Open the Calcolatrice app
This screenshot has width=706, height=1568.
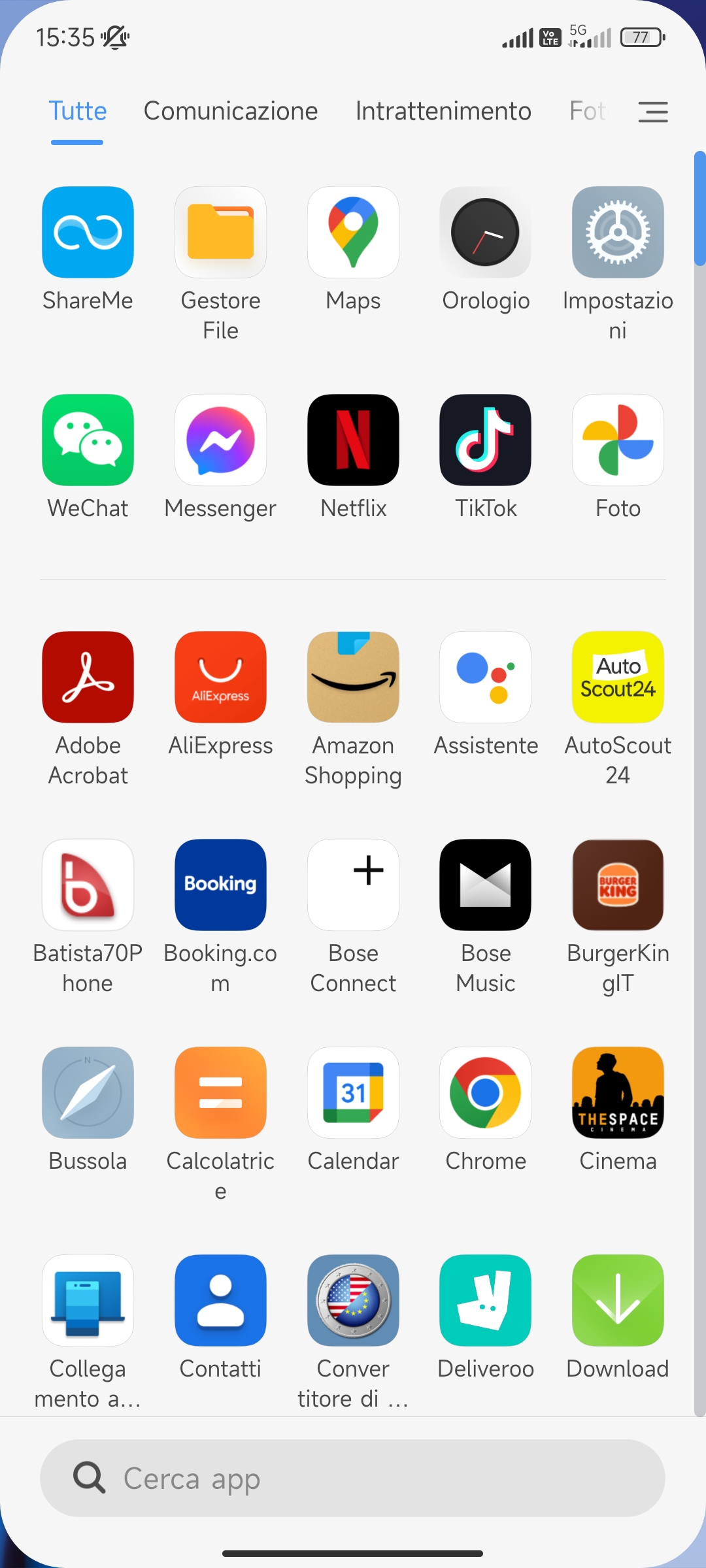tap(220, 1092)
